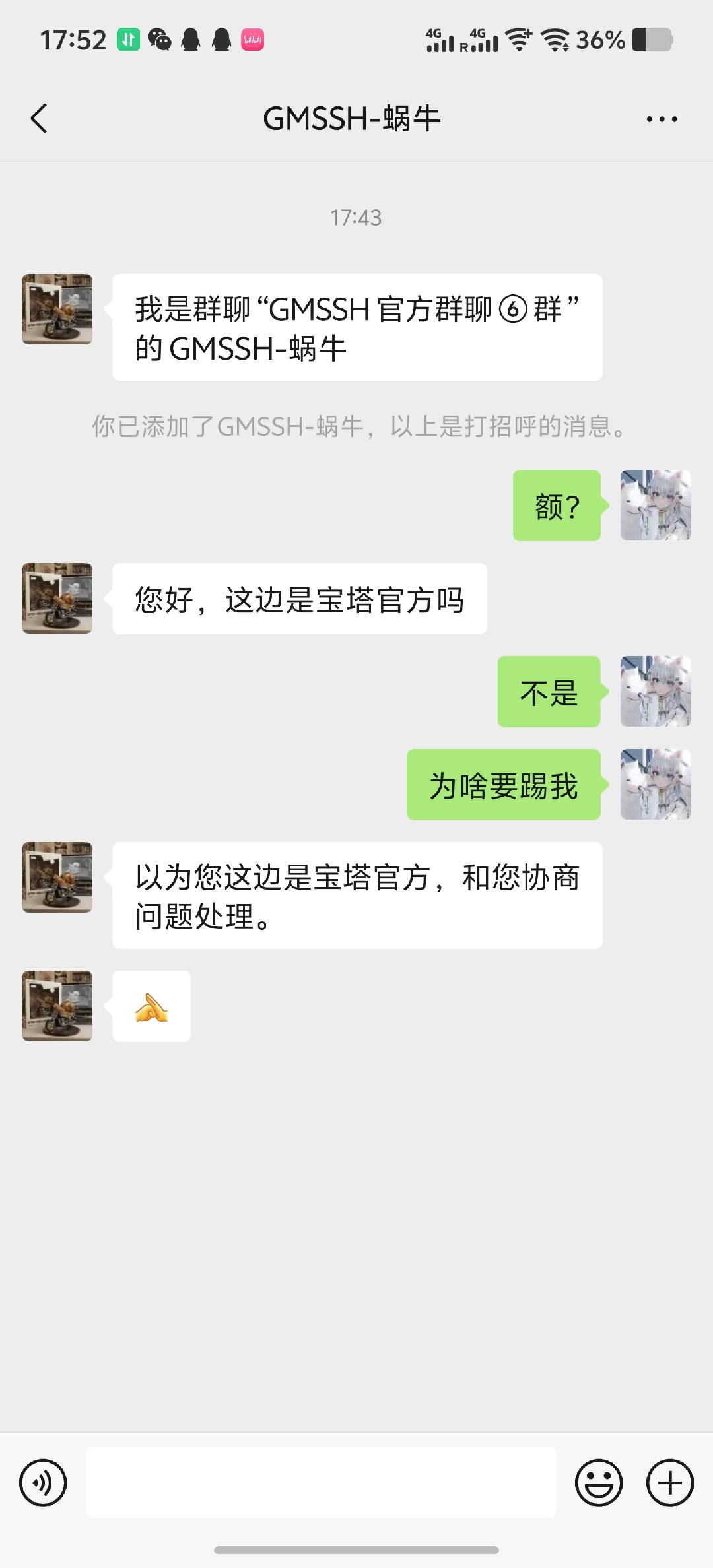The width and height of the screenshot is (713, 1568).
Task: Switch to voice message input
Action: point(44,1482)
